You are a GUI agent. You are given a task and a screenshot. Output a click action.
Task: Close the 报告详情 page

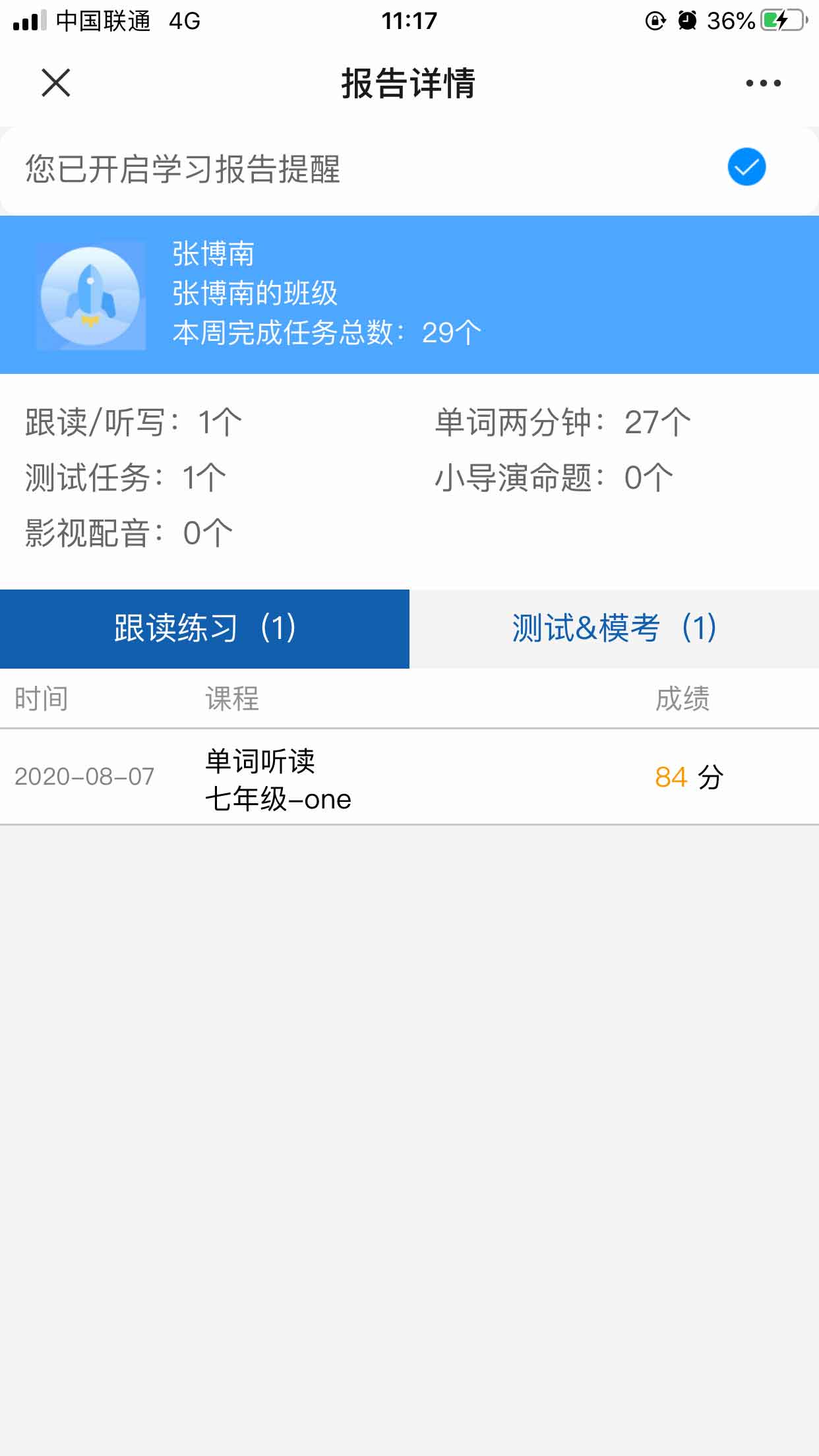pyautogui.click(x=56, y=83)
